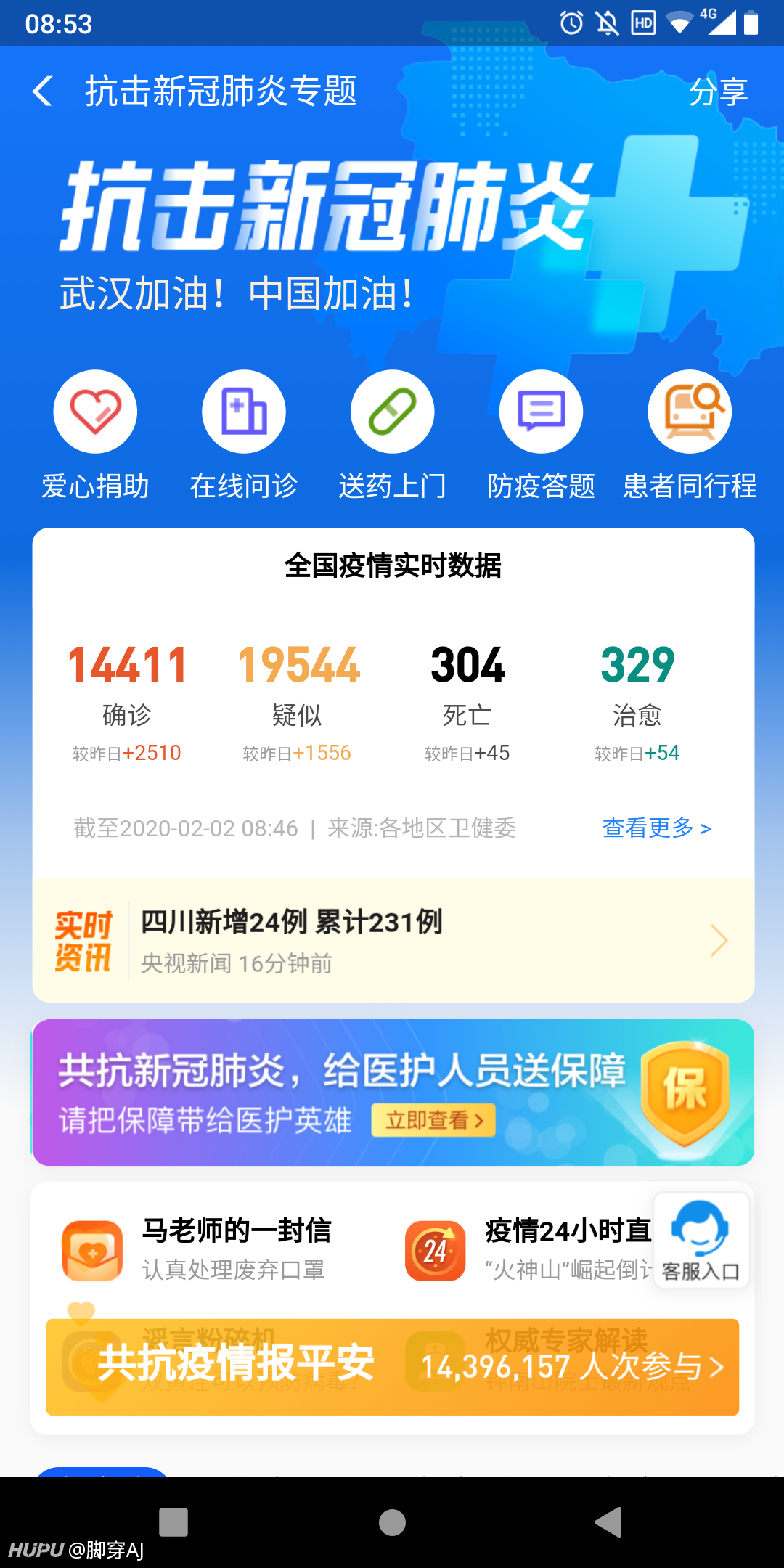
Task: Tap 分享 to share this page
Action: coord(718,91)
